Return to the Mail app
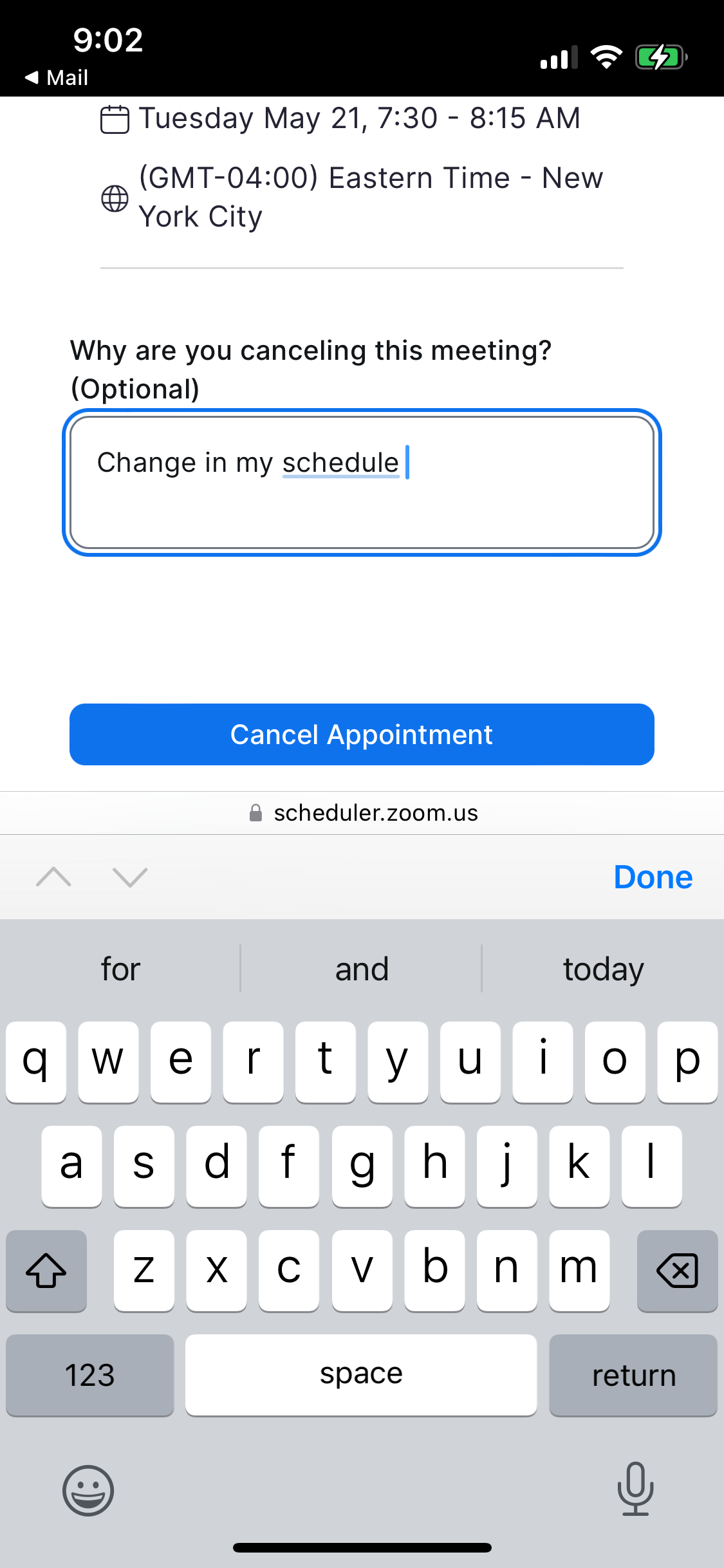Viewport: 724px width, 1568px height. (56, 77)
